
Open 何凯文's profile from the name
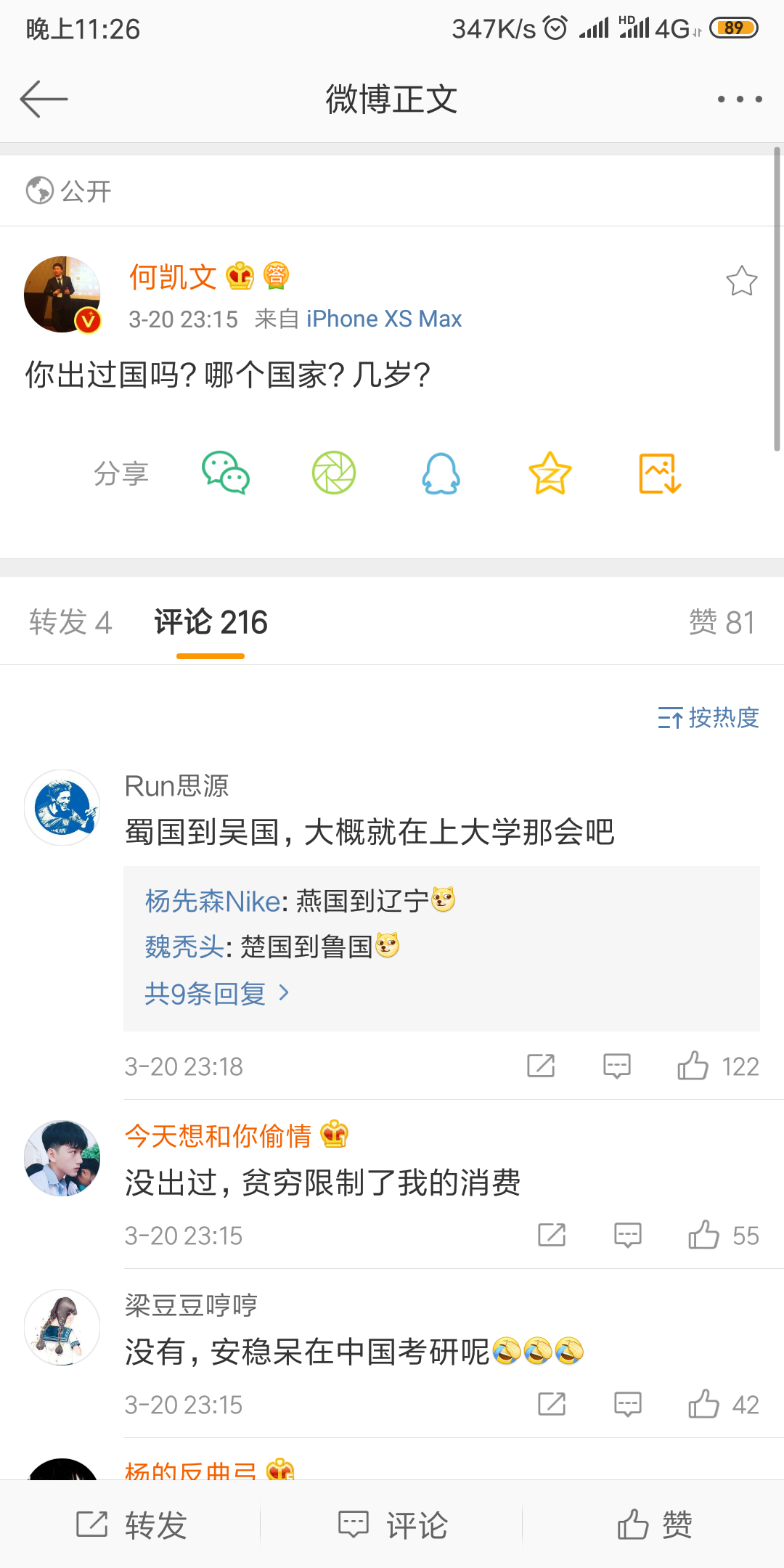click(173, 277)
